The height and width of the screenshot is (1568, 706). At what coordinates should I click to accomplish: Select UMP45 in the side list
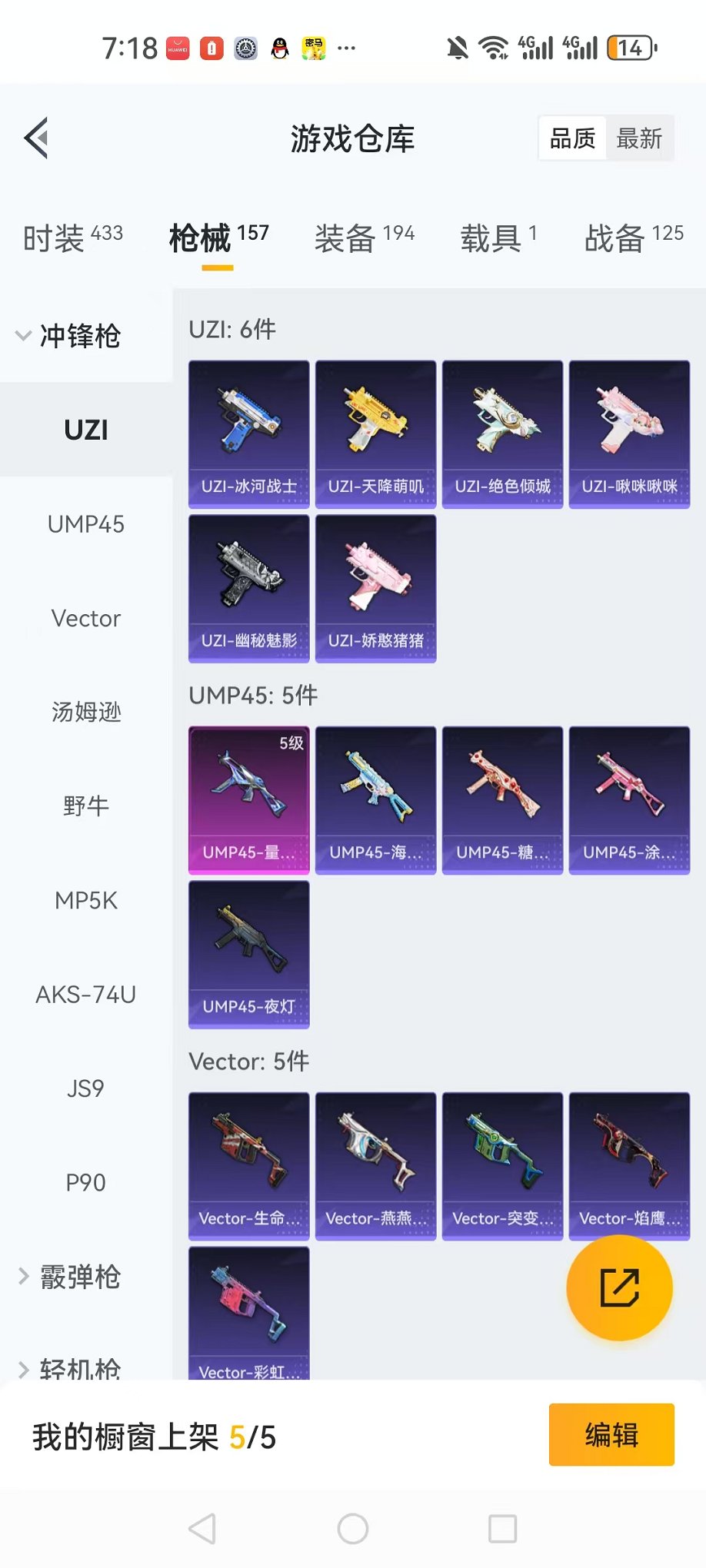click(x=86, y=524)
